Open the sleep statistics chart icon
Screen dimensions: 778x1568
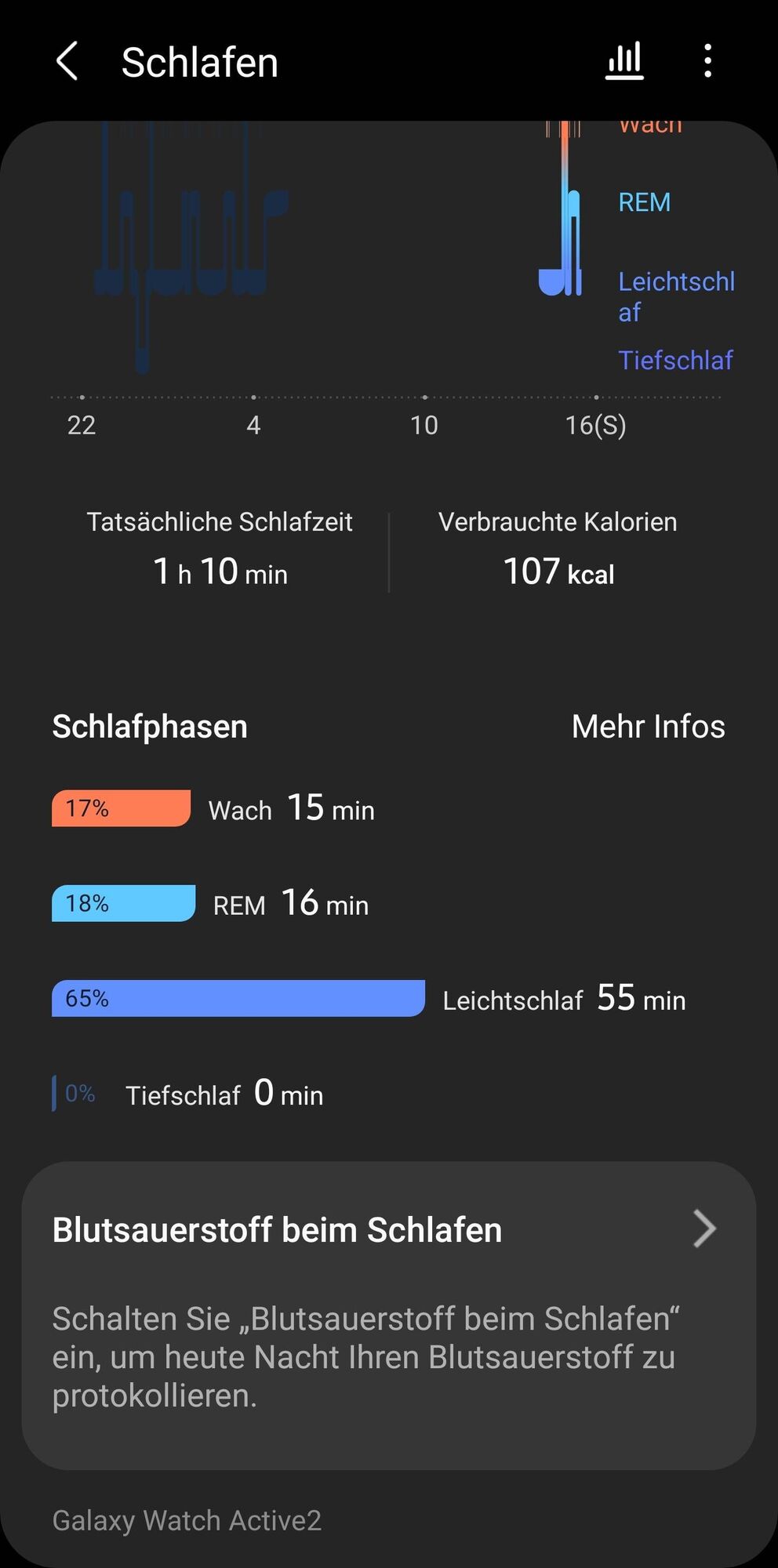624,61
